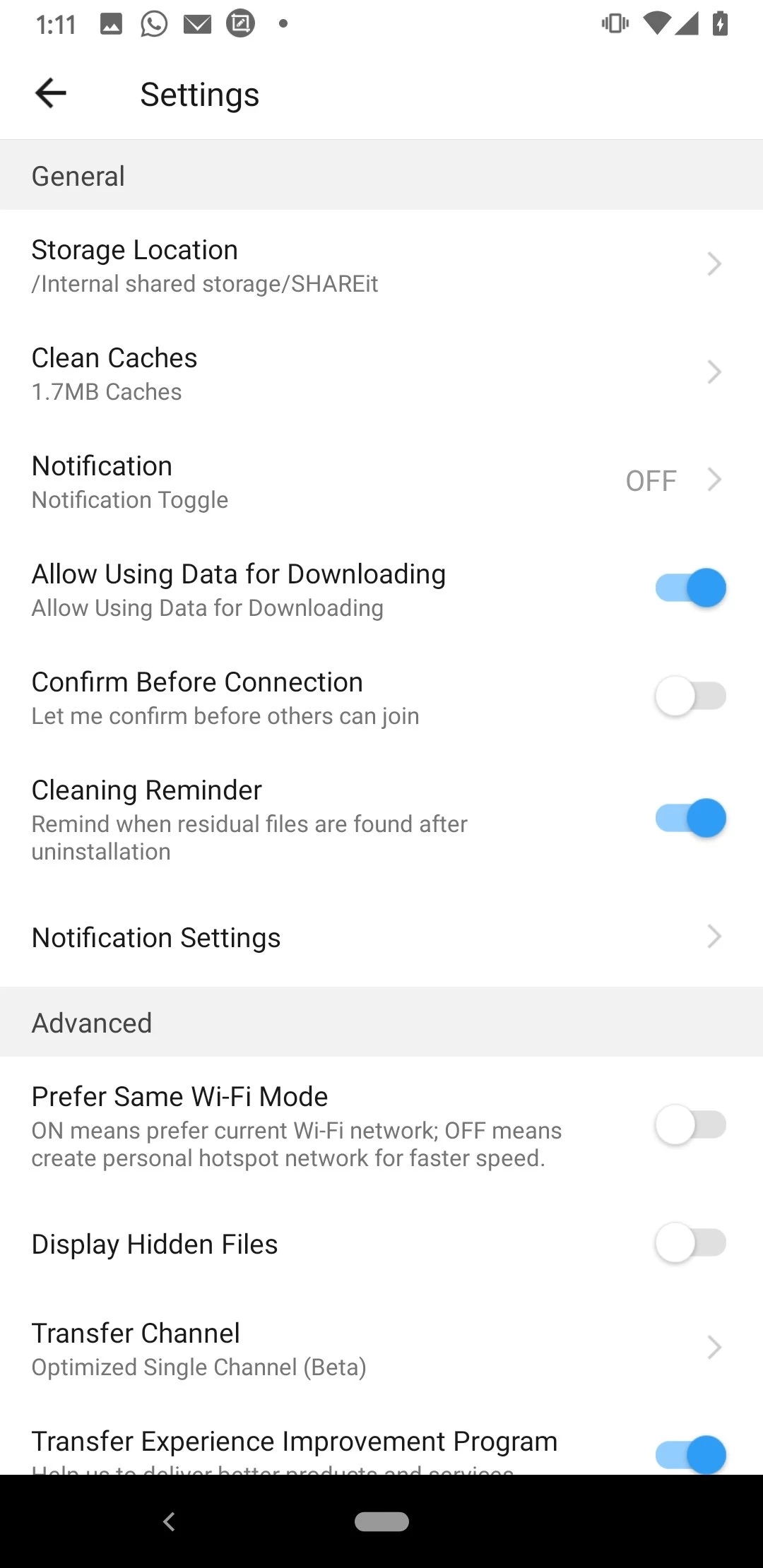Turn off the Cleaning Reminder switch
The width and height of the screenshot is (763, 1568).
[690, 818]
